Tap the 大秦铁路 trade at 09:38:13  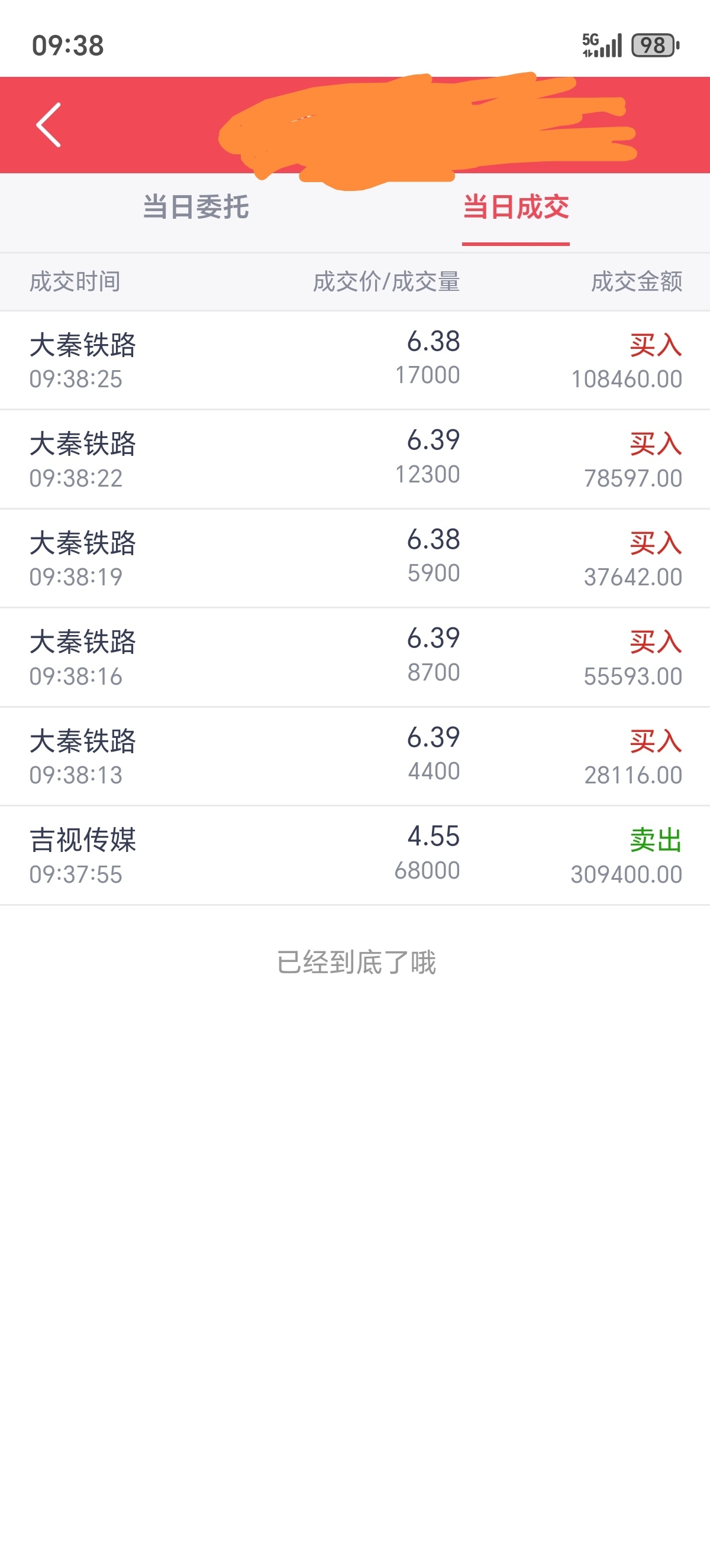pyautogui.click(x=355, y=757)
